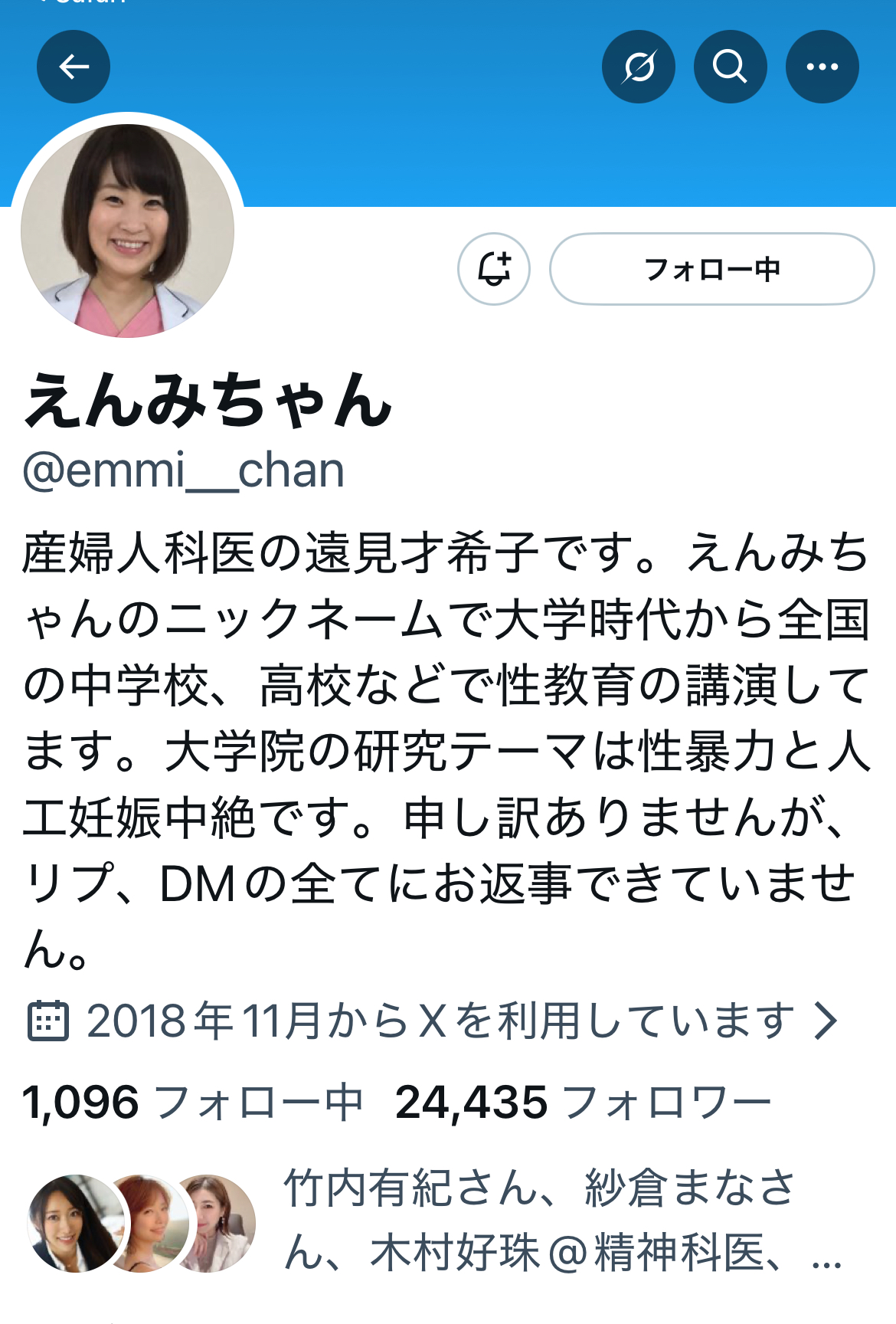Open the three-dot overflow menu
The image size is (896, 1324).
822,67
